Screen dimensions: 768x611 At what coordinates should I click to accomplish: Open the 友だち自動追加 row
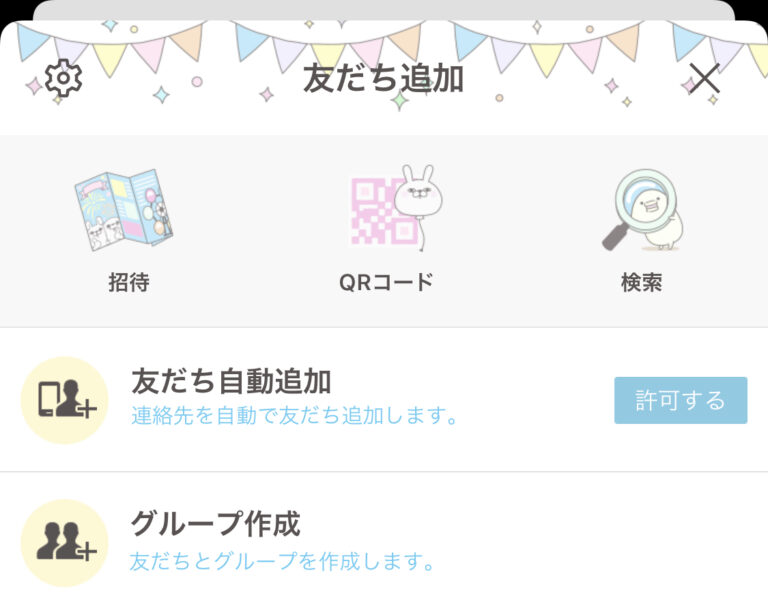(300, 398)
